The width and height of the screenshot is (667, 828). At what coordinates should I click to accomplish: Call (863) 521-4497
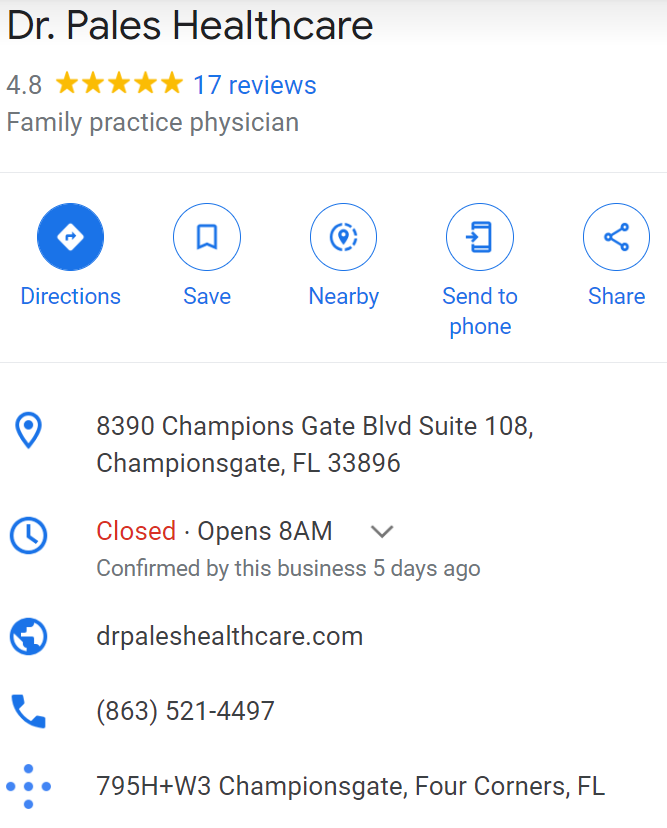(185, 711)
